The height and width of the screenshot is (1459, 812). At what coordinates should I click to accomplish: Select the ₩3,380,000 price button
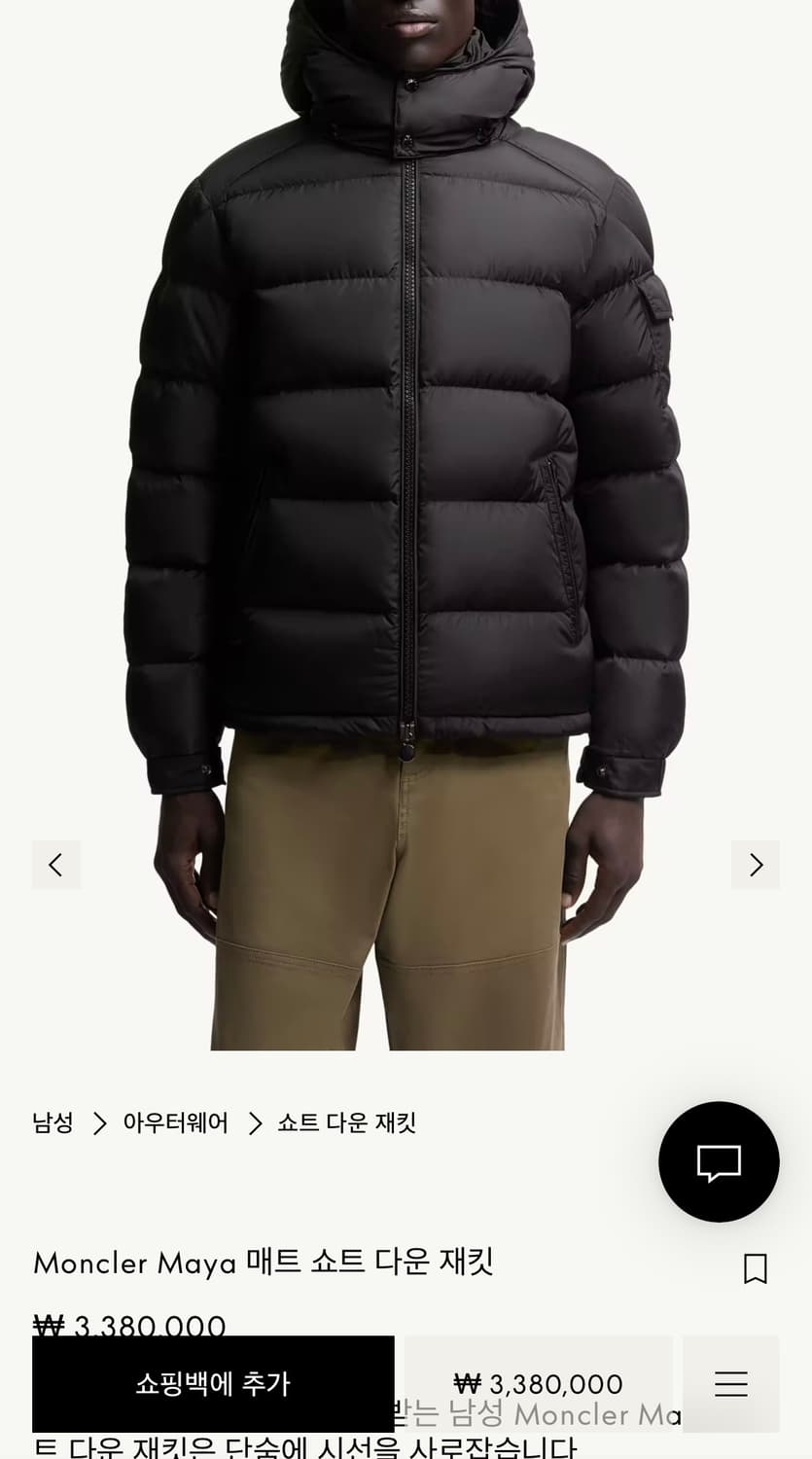click(x=538, y=1383)
